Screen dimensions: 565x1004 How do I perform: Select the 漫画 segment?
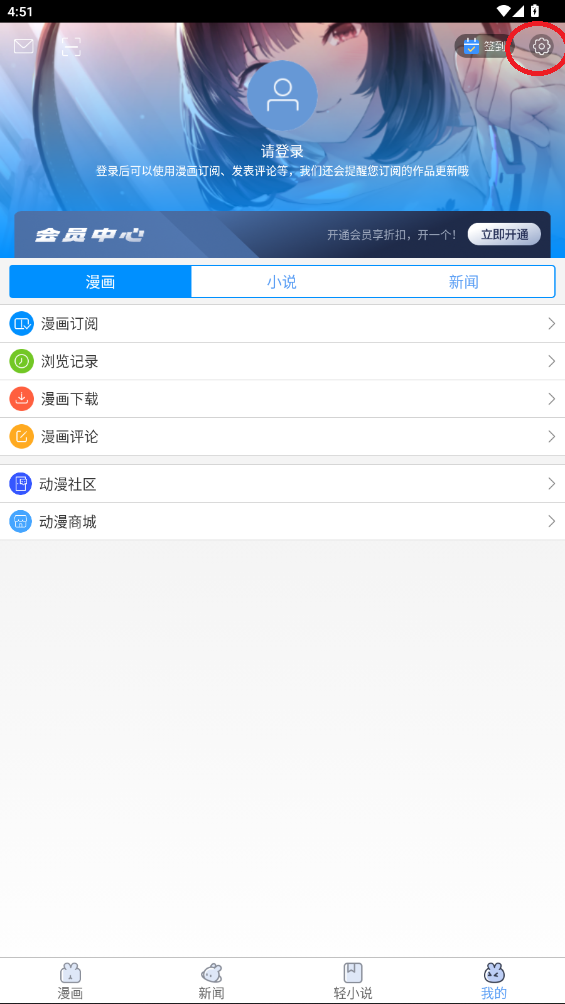(x=101, y=282)
